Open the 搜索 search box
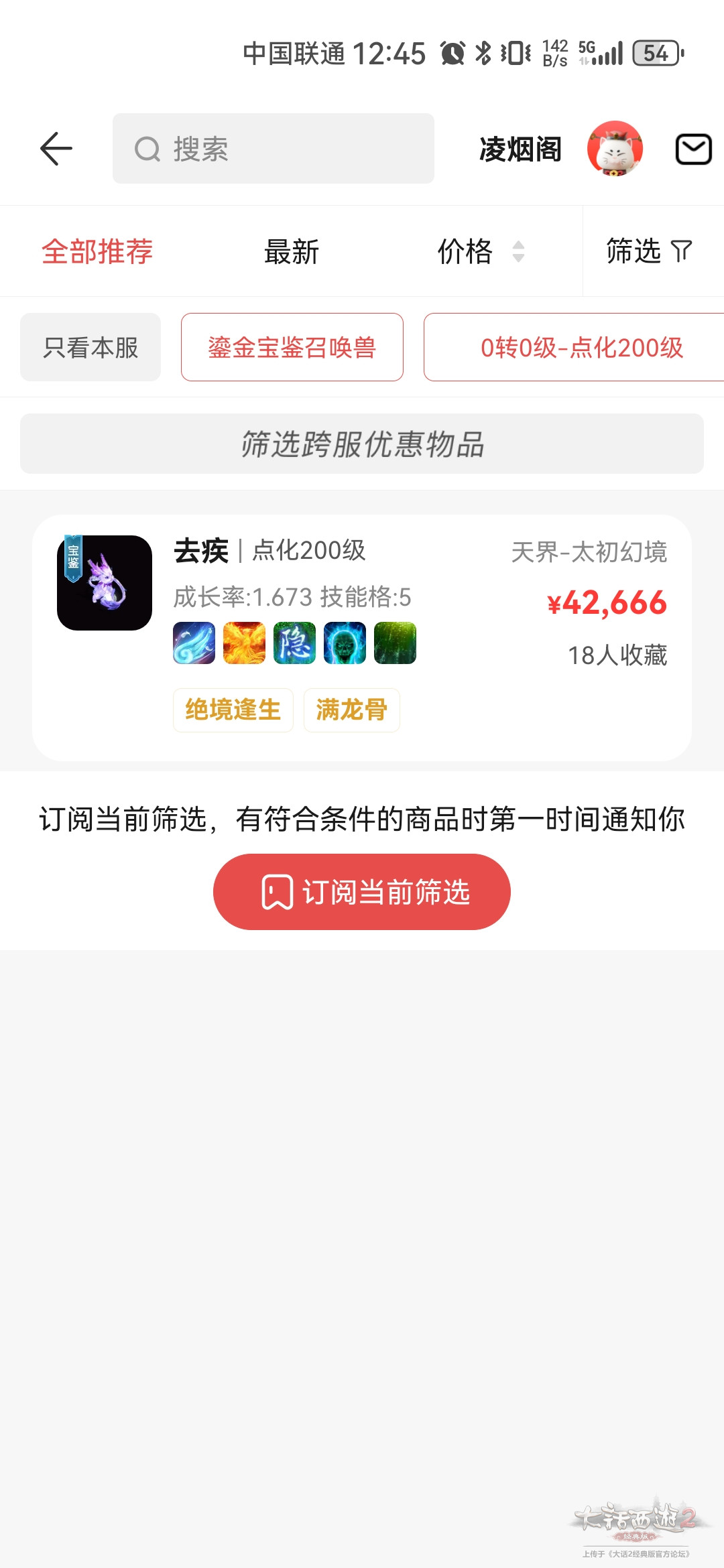Image resolution: width=724 pixels, height=1568 pixels. (273, 149)
